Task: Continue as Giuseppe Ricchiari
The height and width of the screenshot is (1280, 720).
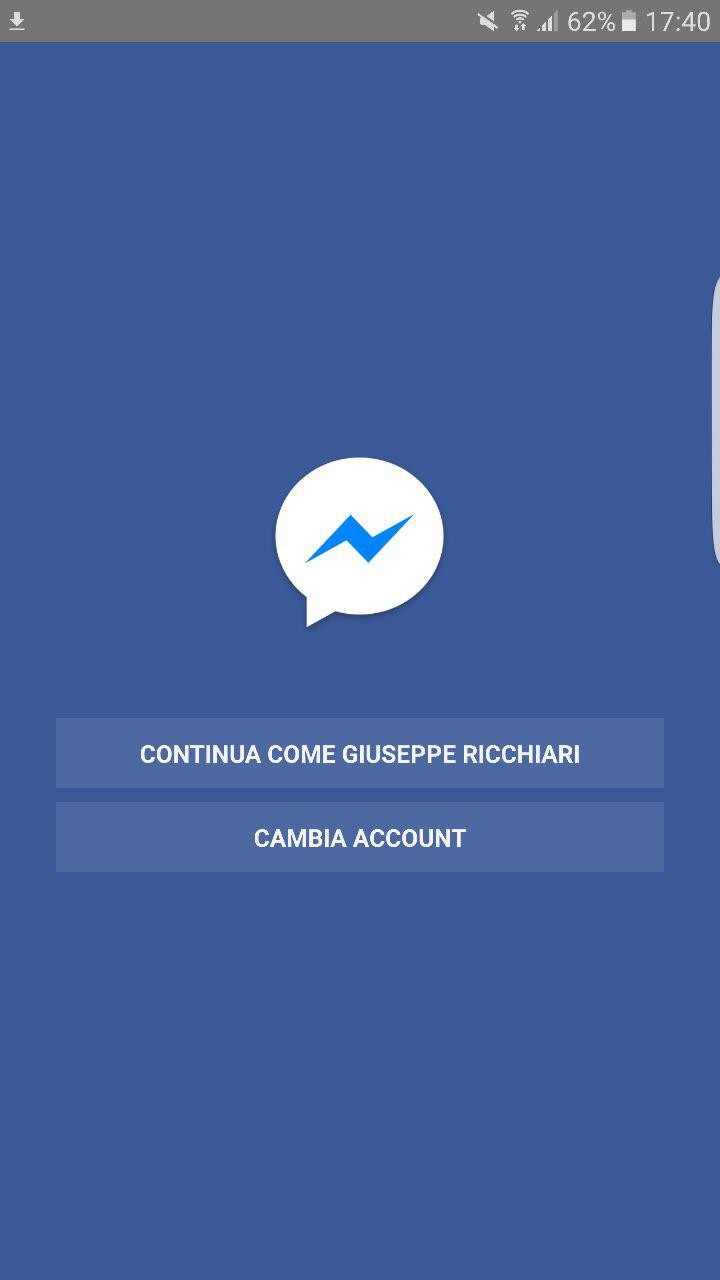Action: click(x=360, y=753)
